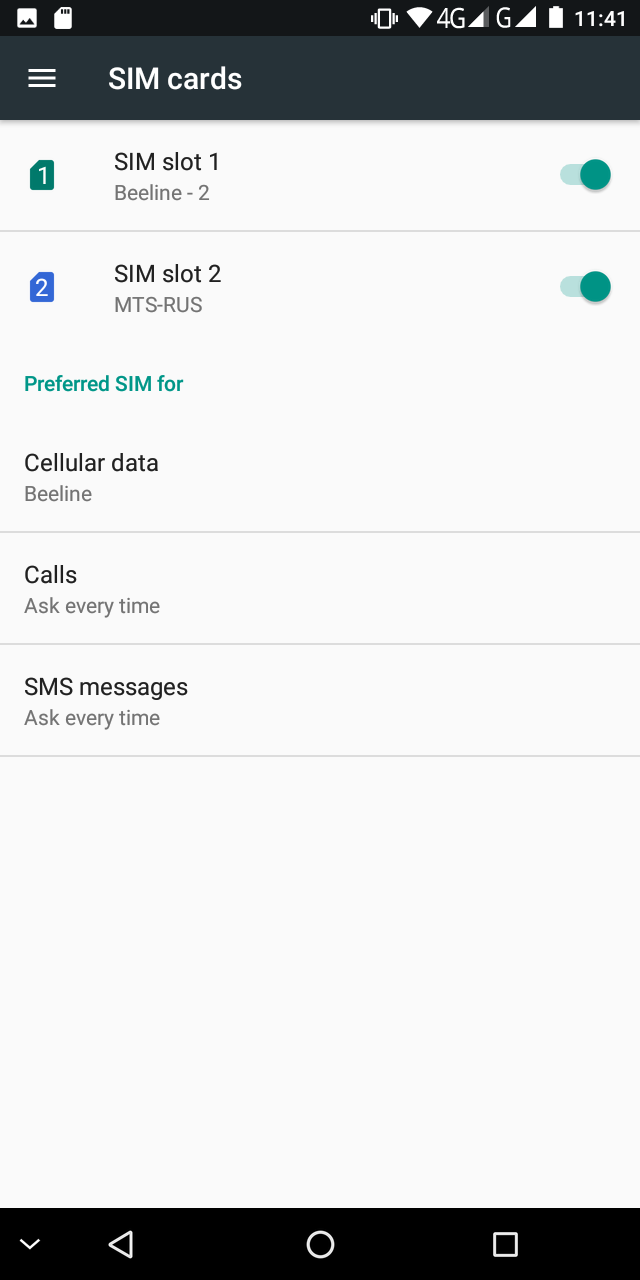
Task: Choose preferred SIM for Cellular data
Action: point(320,477)
